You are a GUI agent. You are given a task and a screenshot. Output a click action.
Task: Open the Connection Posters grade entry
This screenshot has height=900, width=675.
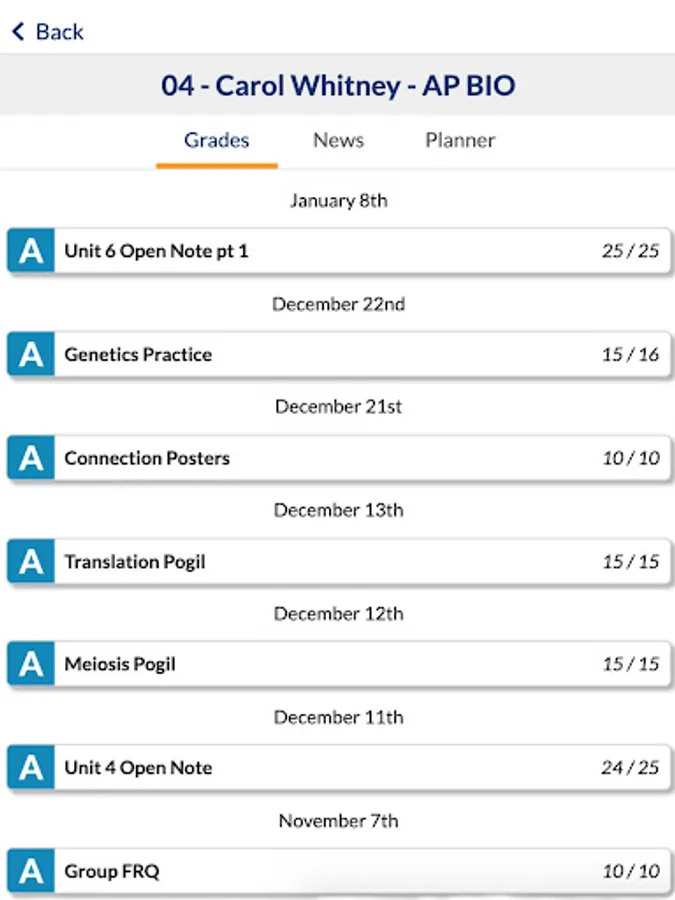[338, 459]
